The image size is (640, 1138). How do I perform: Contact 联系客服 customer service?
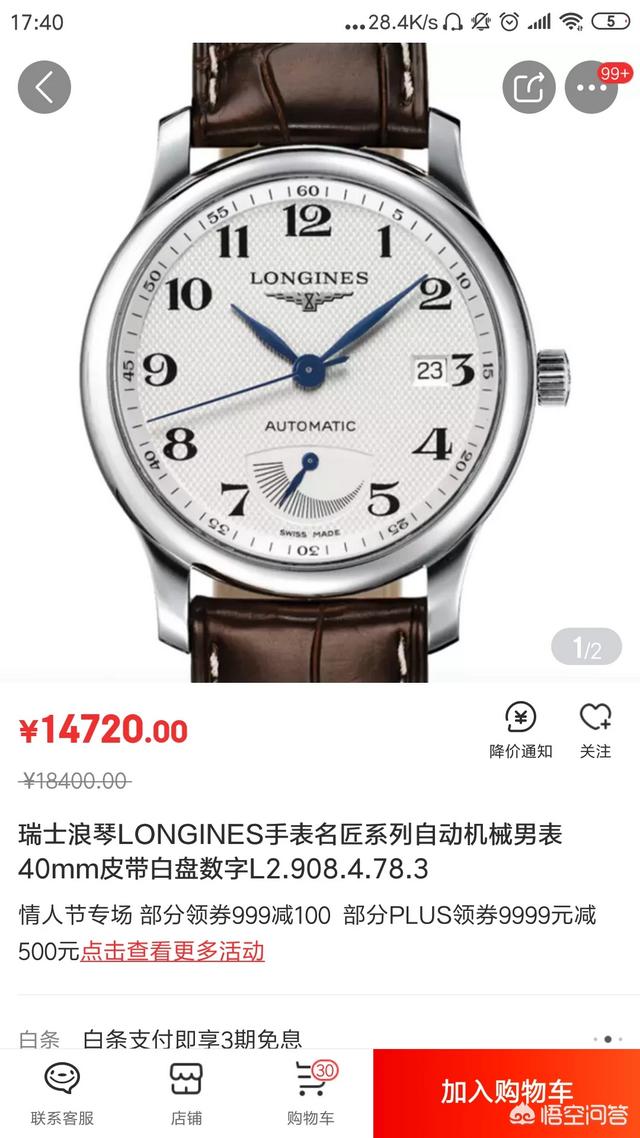point(62,1094)
